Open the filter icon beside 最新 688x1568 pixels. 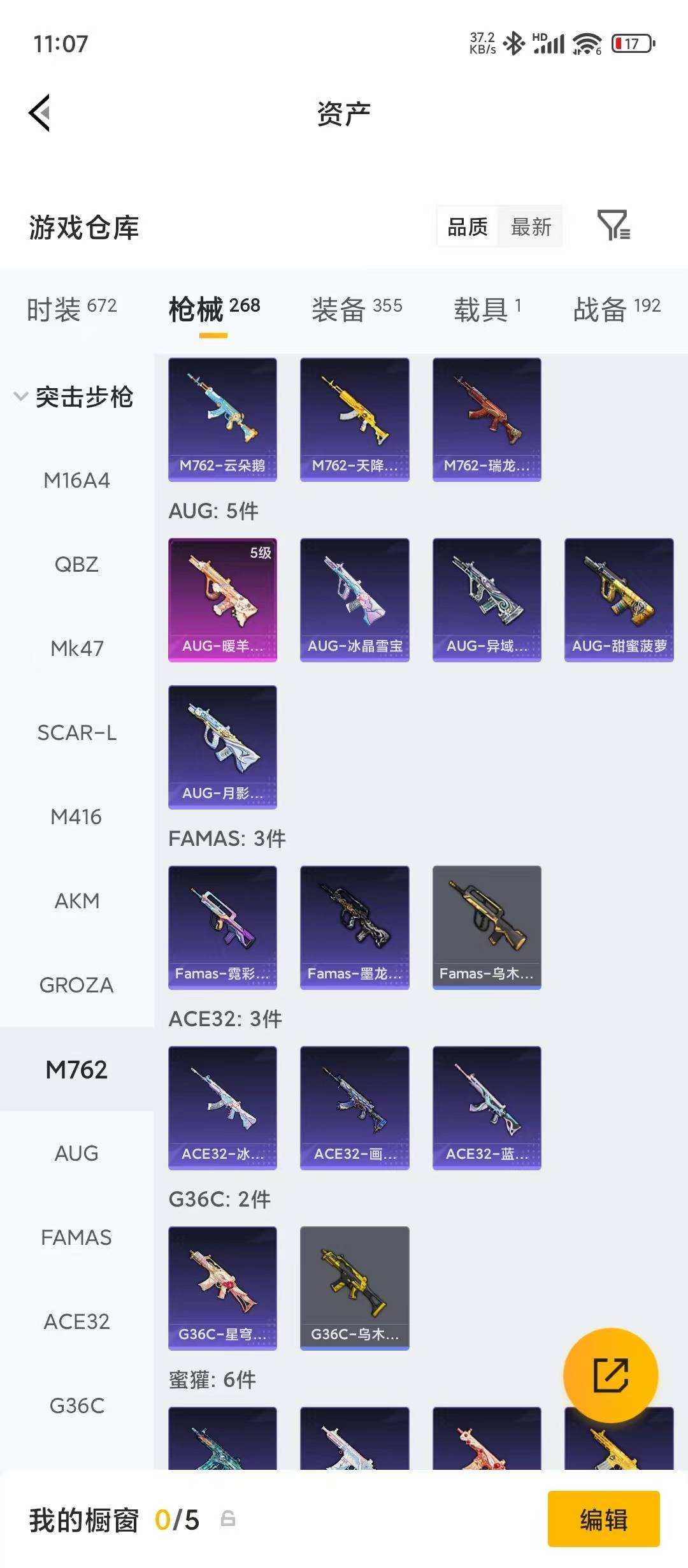[x=613, y=226]
